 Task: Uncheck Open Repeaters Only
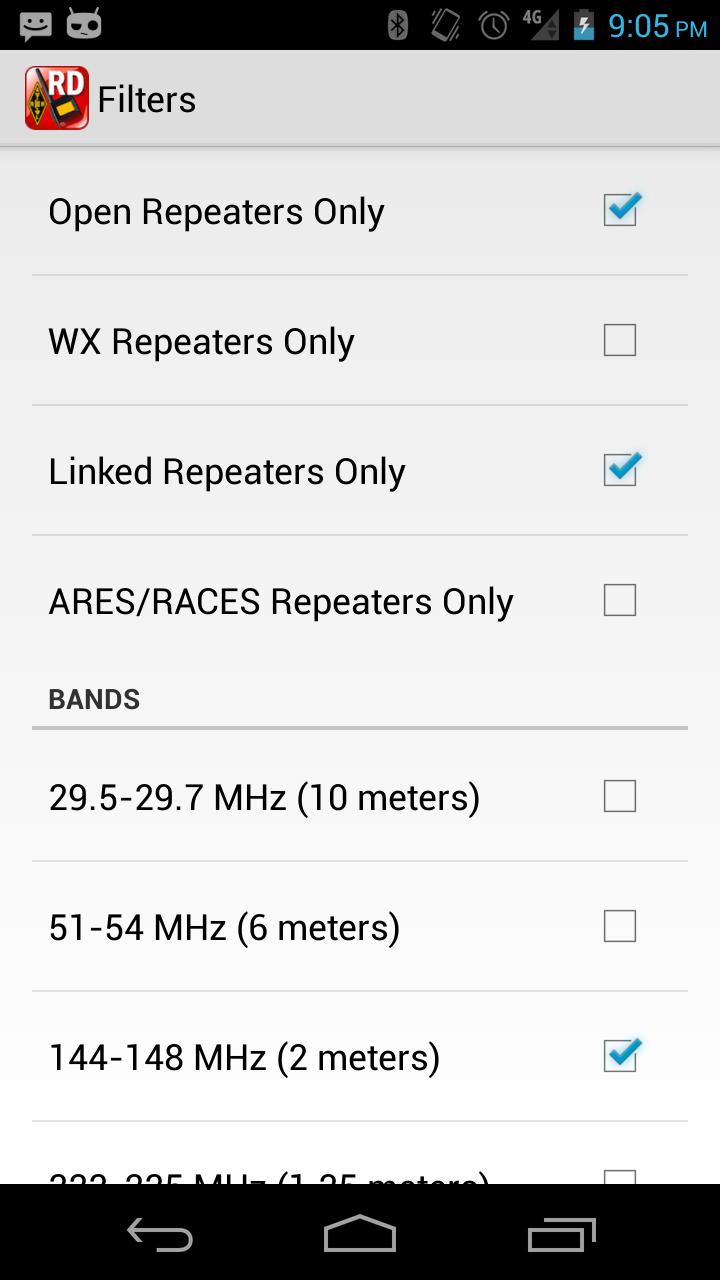click(x=620, y=210)
